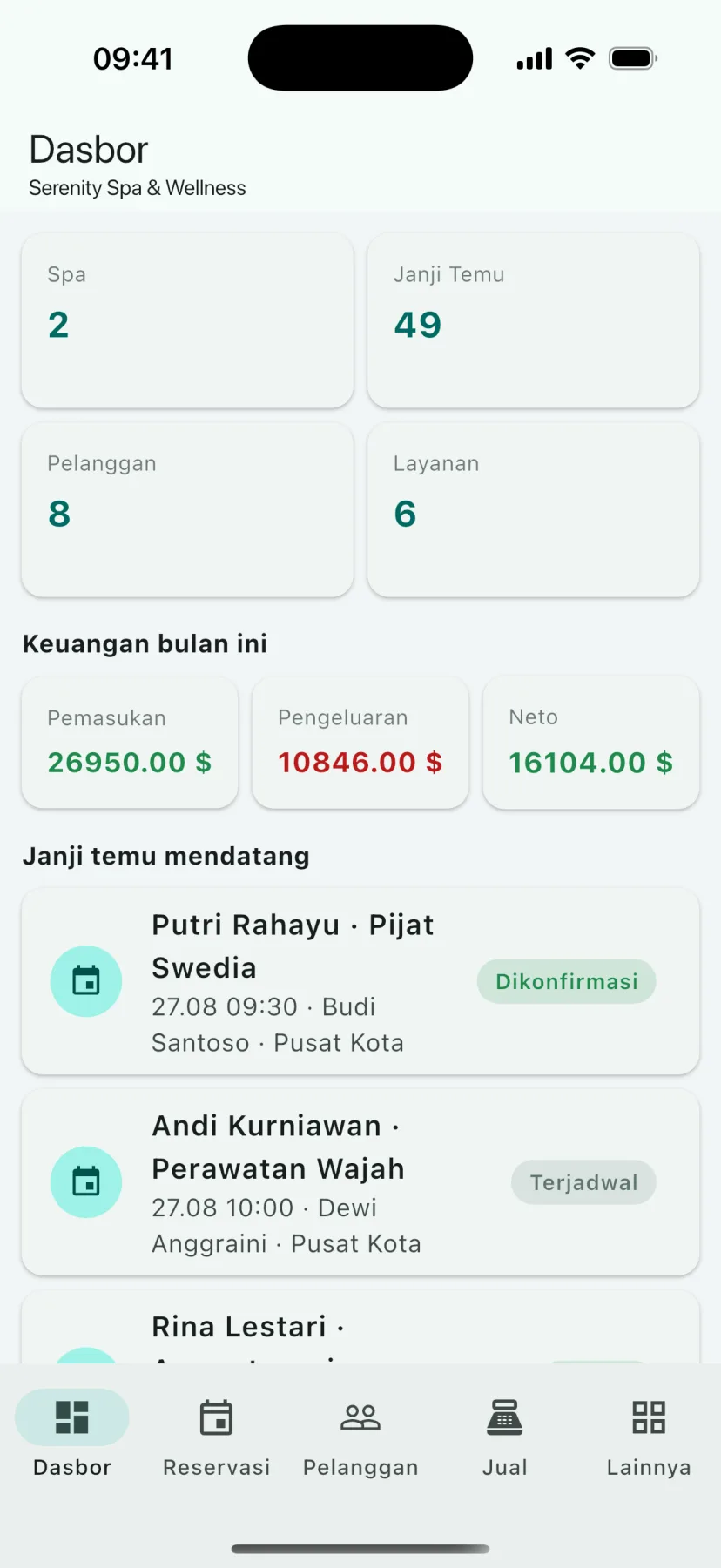Screen dimensions: 721x1568
Task: View the Pelanggan count card
Action: (x=187, y=509)
